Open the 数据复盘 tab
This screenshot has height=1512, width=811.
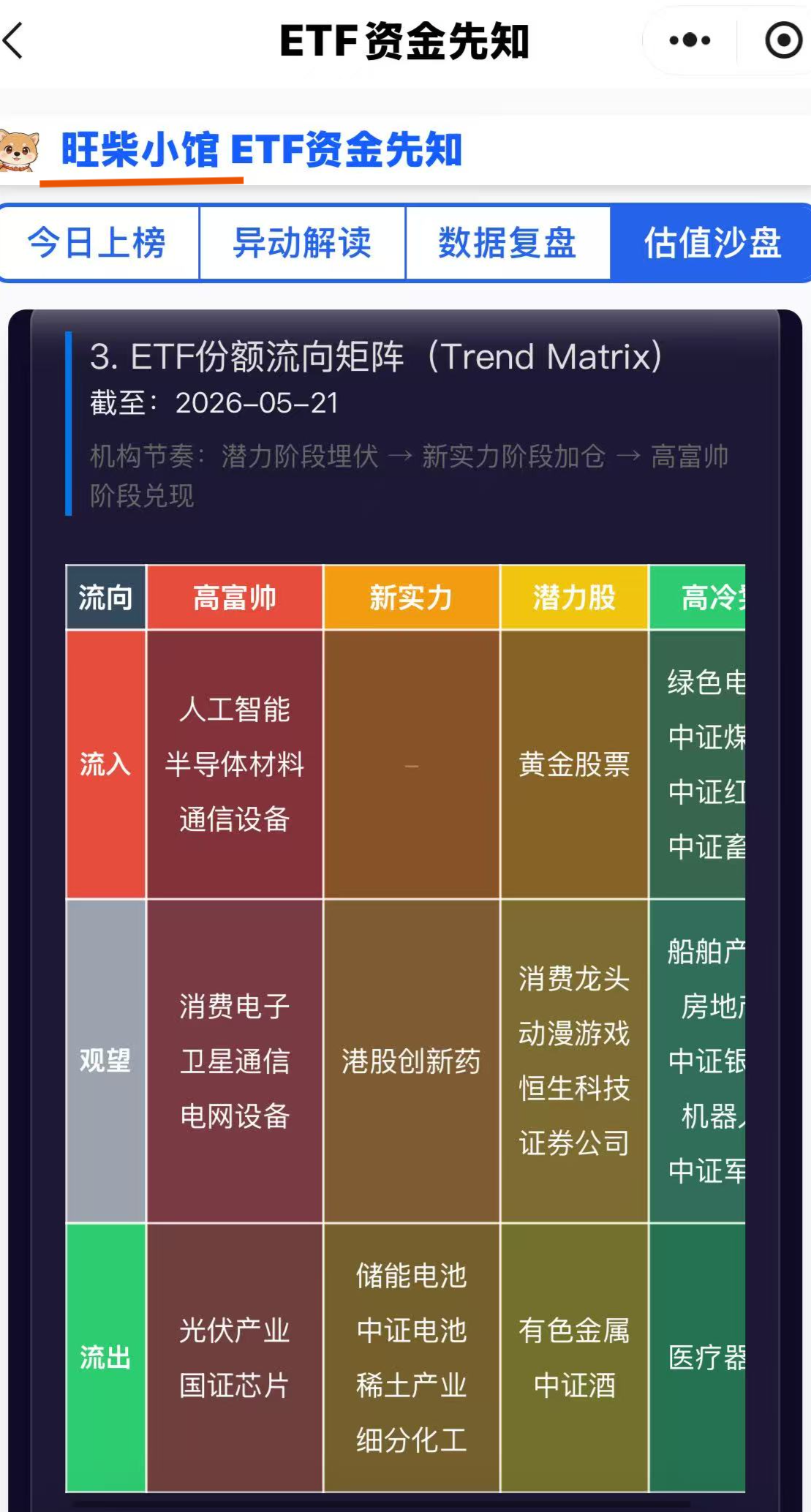pos(508,243)
